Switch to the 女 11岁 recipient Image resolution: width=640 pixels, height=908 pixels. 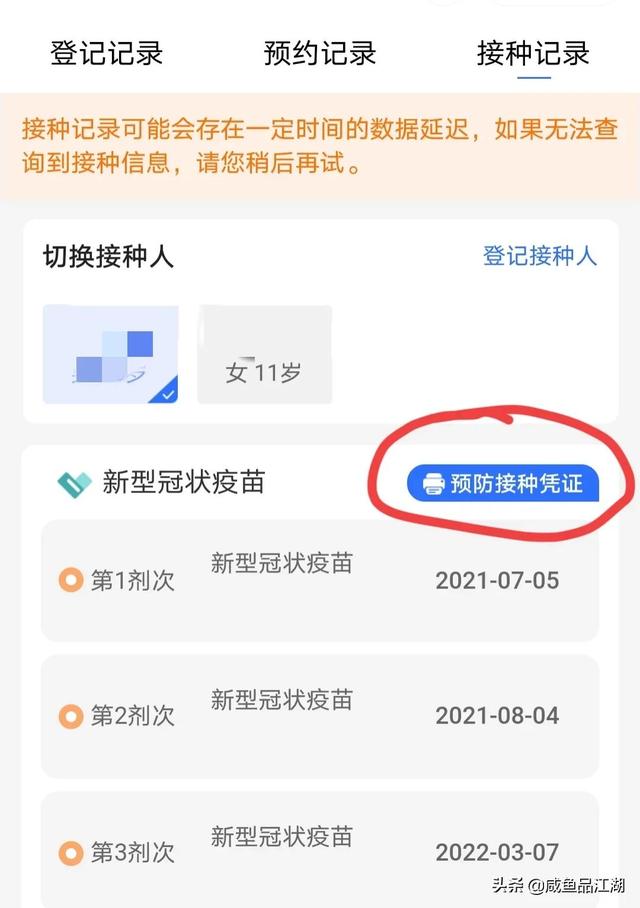coord(264,355)
